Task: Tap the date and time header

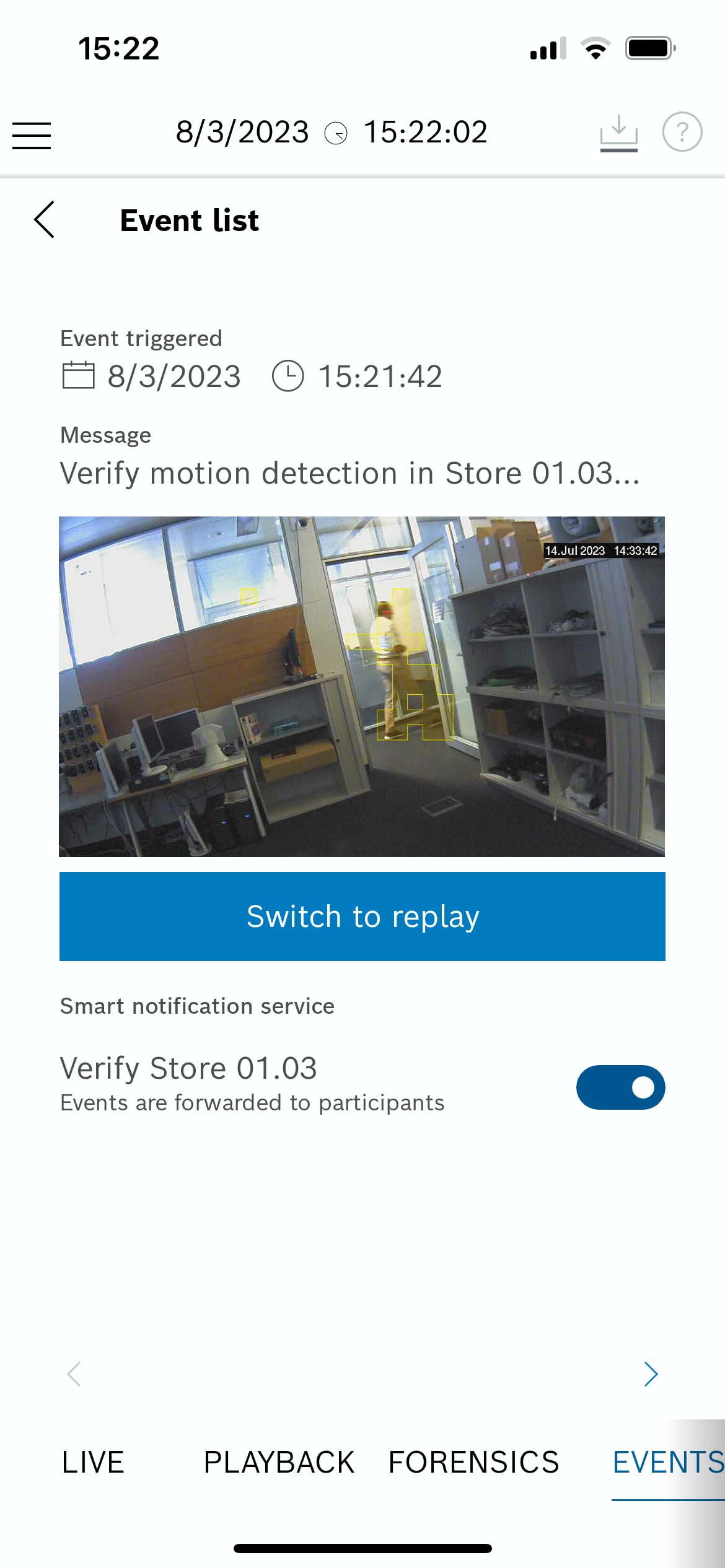Action: pos(332,133)
